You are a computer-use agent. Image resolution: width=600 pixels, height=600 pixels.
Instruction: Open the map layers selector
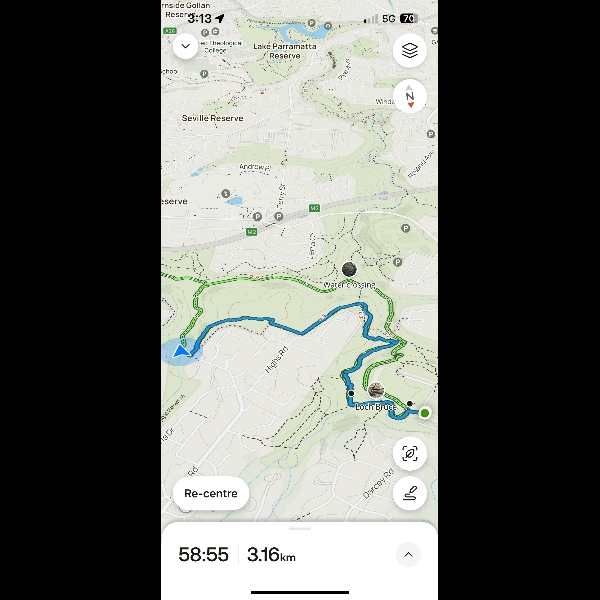tap(410, 50)
